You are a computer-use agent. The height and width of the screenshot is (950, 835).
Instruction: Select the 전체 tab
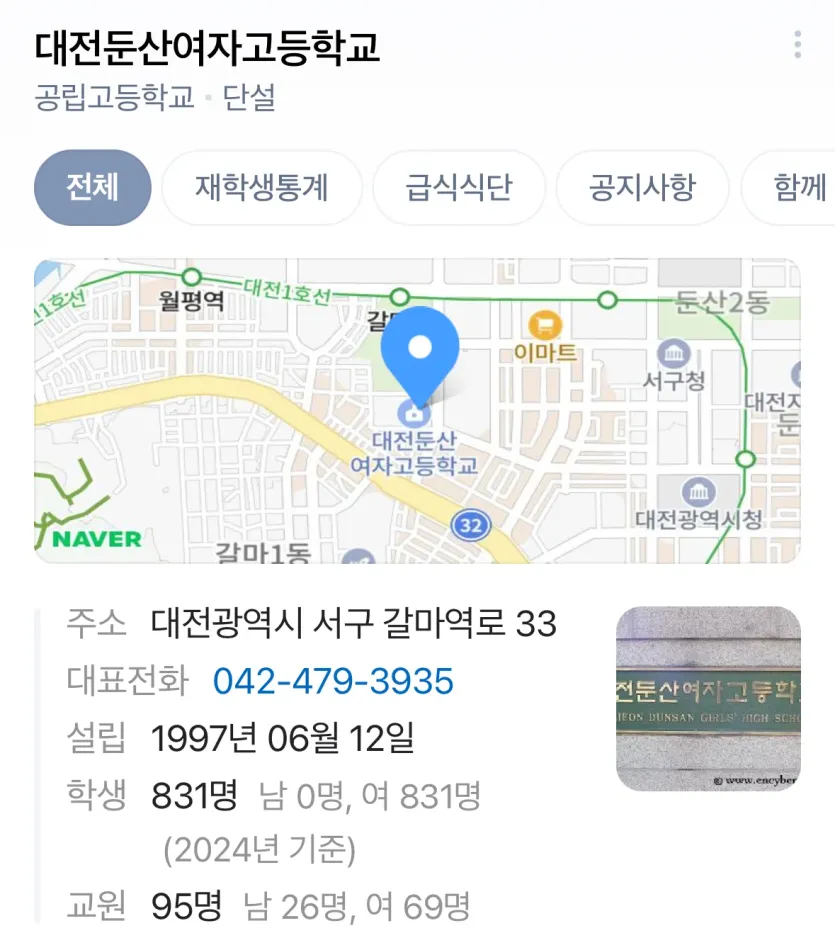coord(92,187)
